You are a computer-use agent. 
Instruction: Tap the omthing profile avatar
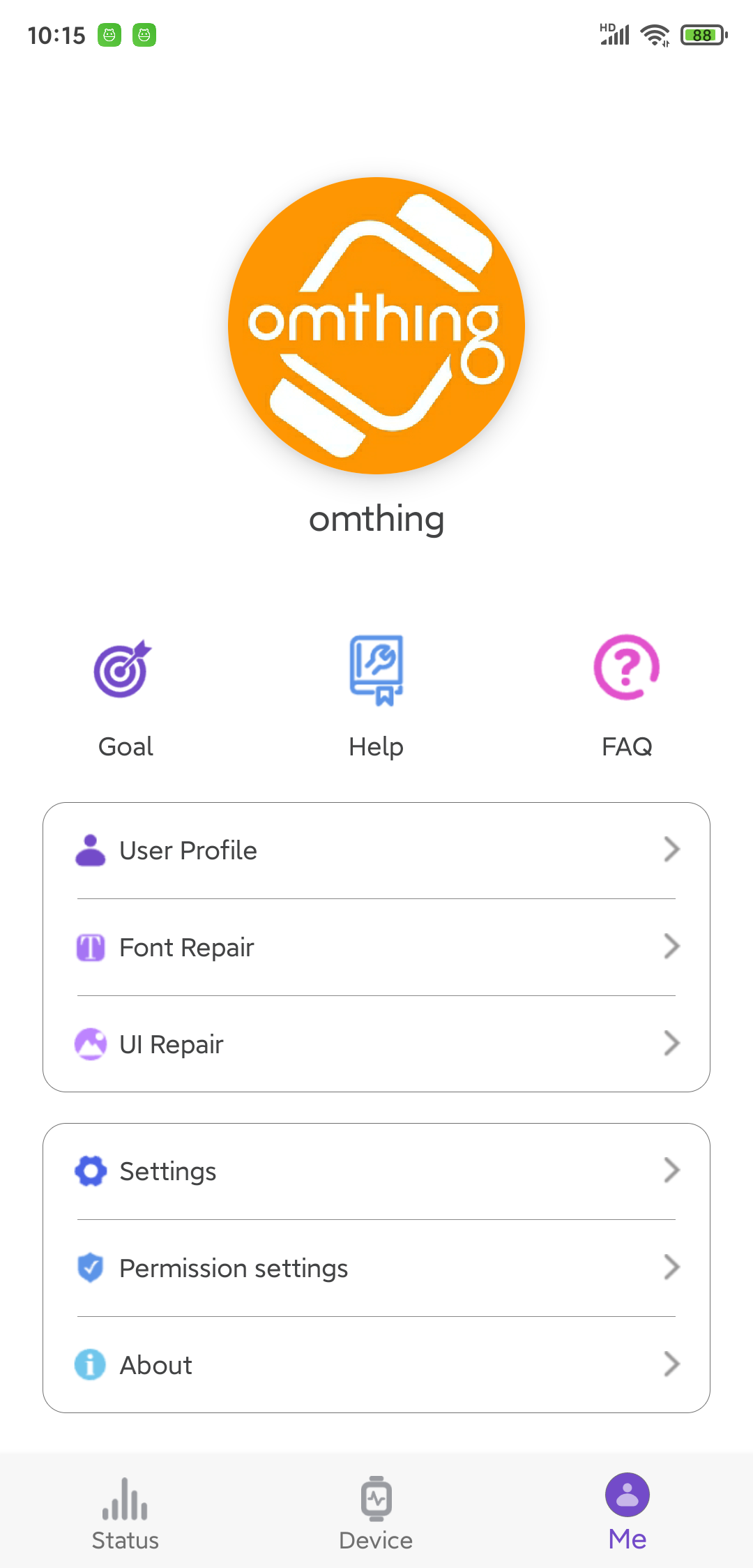click(x=376, y=326)
